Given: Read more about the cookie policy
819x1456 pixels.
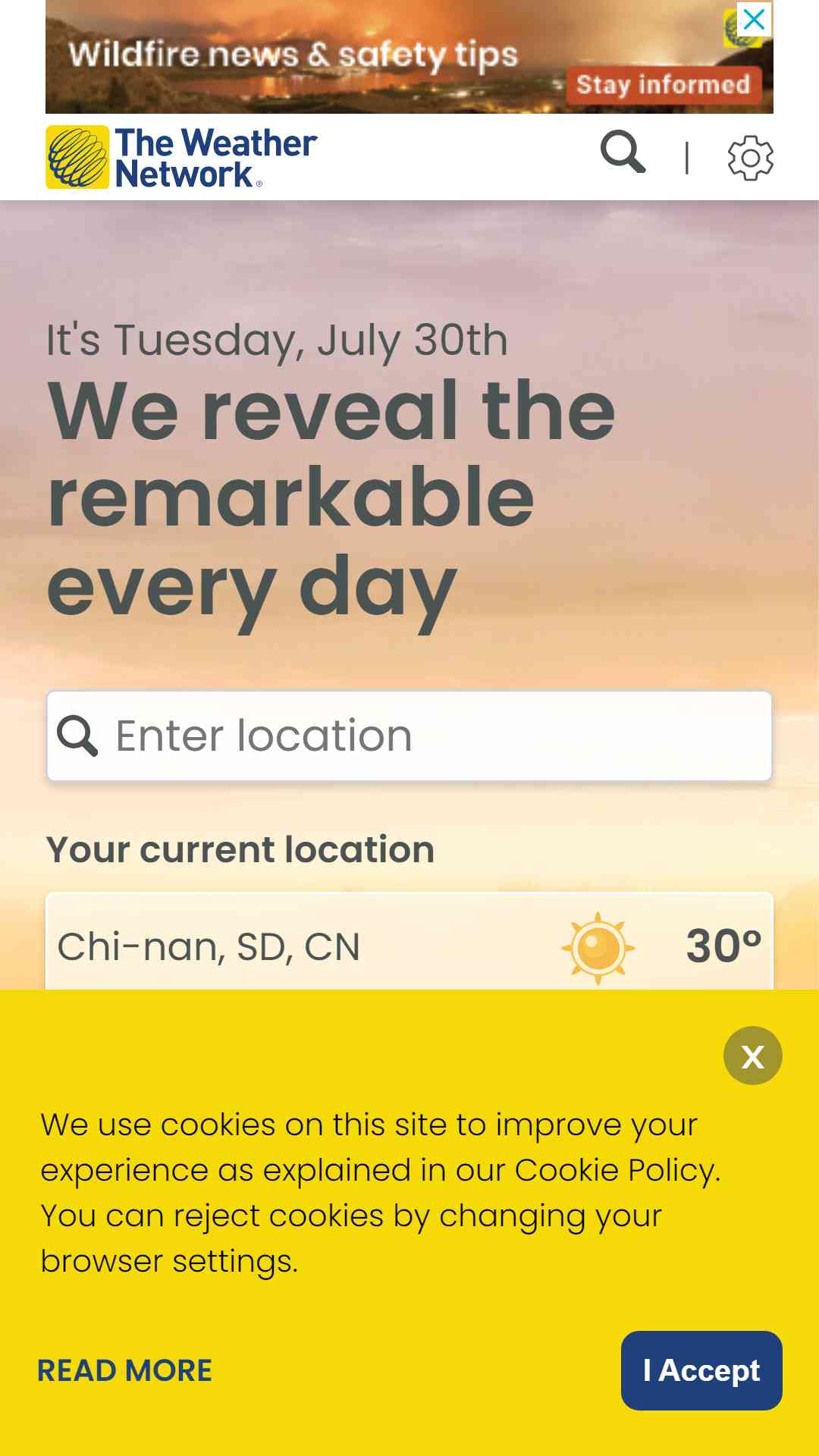Looking at the screenshot, I should [125, 1370].
